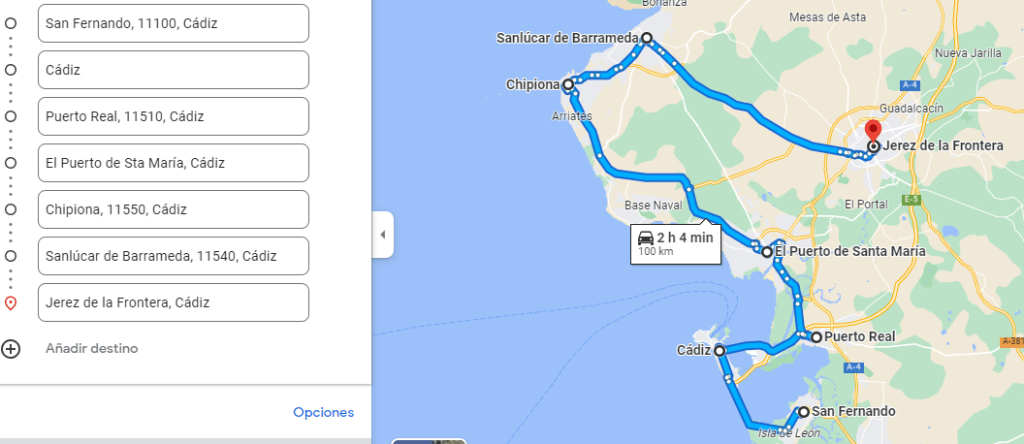This screenshot has height=444, width=1024.
Task: Edit the Chipiona, 11550 destination field
Action: 172,209
